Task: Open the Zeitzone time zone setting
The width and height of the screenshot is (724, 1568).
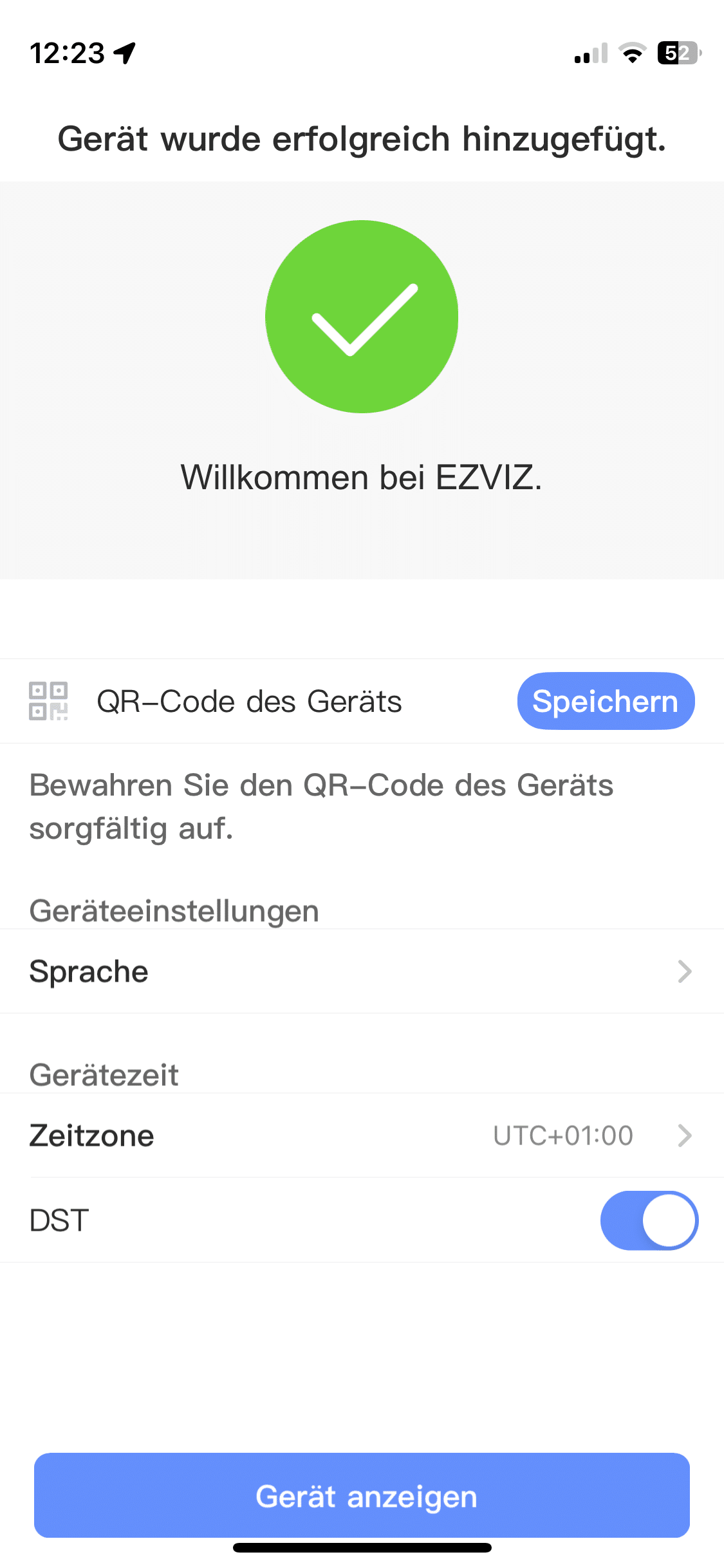Action: click(362, 1135)
